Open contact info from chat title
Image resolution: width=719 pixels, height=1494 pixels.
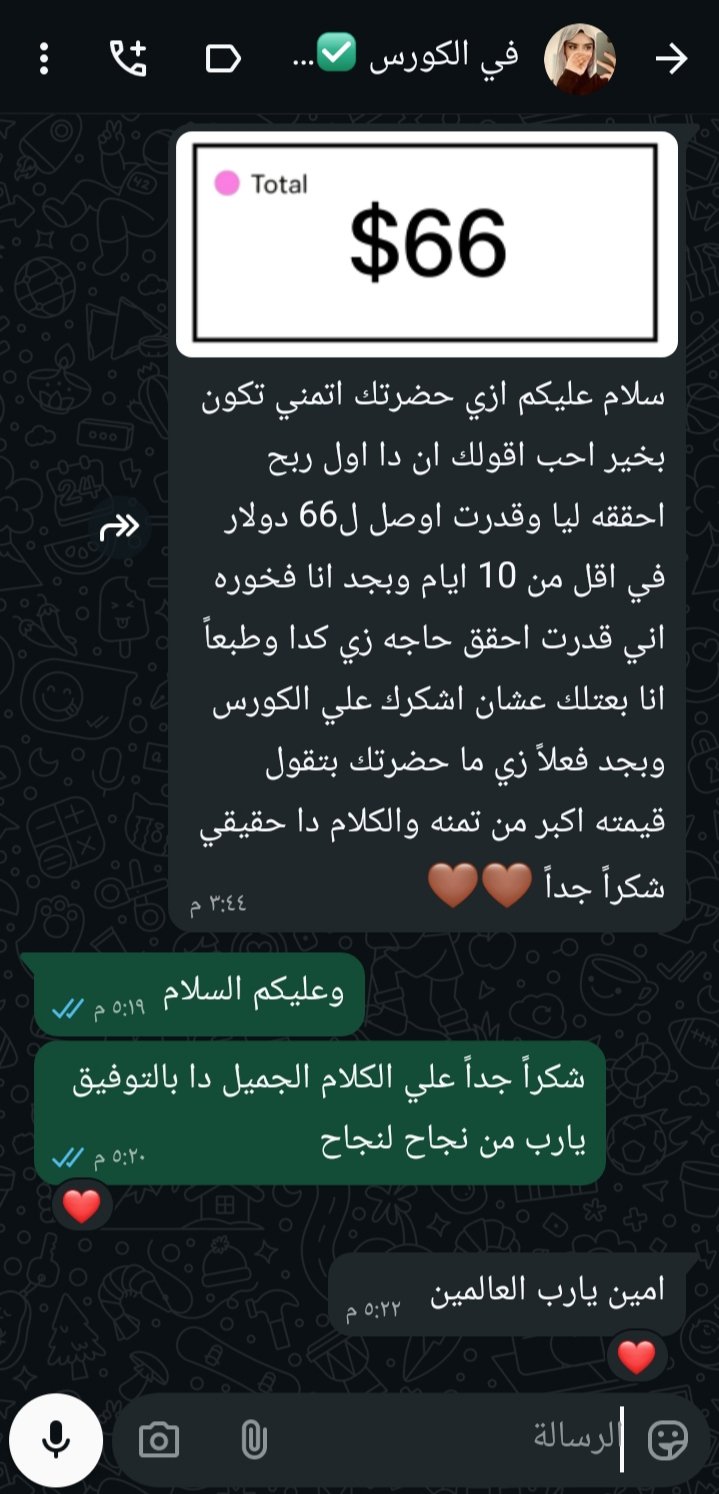click(x=420, y=59)
